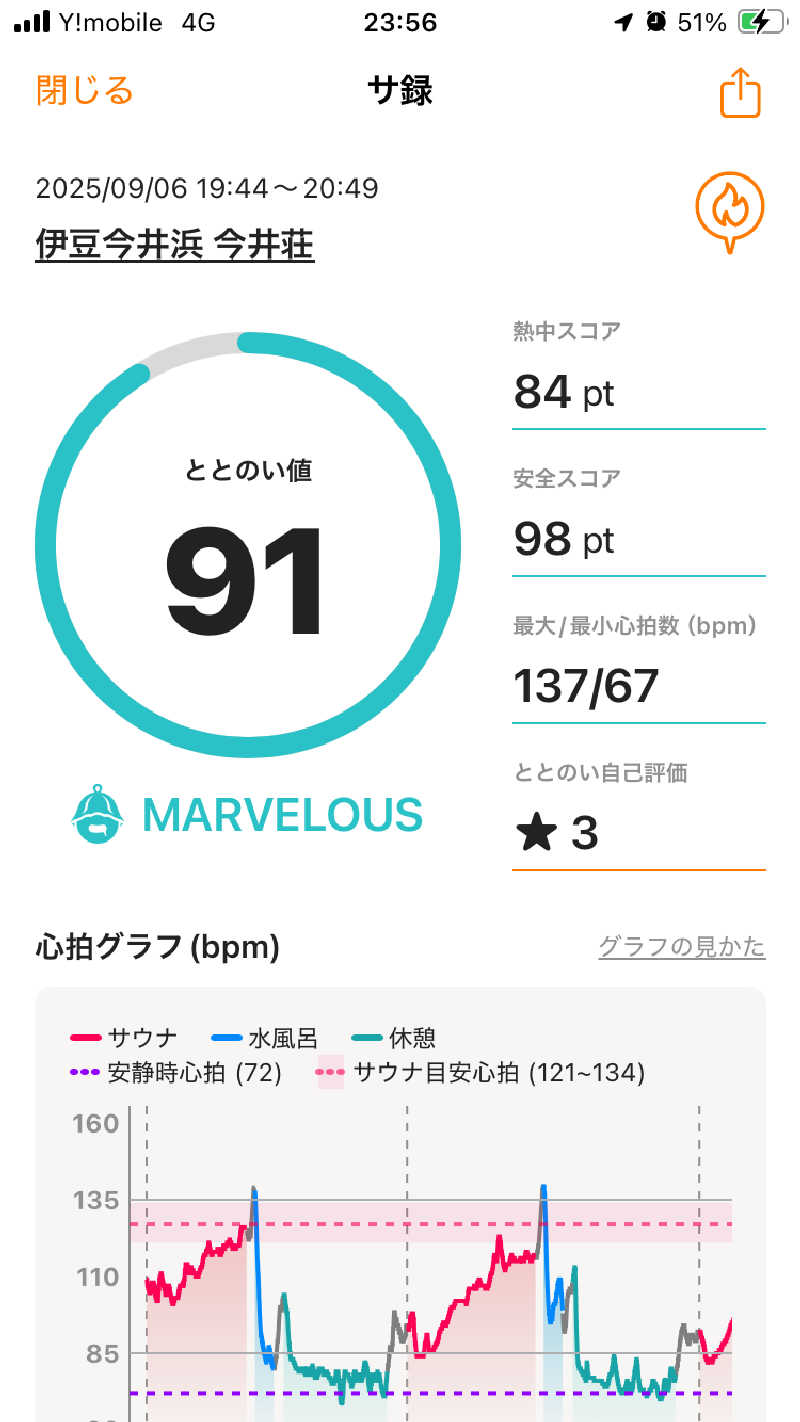Tap 閉じる to close the record
This screenshot has height=1422, width=800.
click(x=85, y=91)
